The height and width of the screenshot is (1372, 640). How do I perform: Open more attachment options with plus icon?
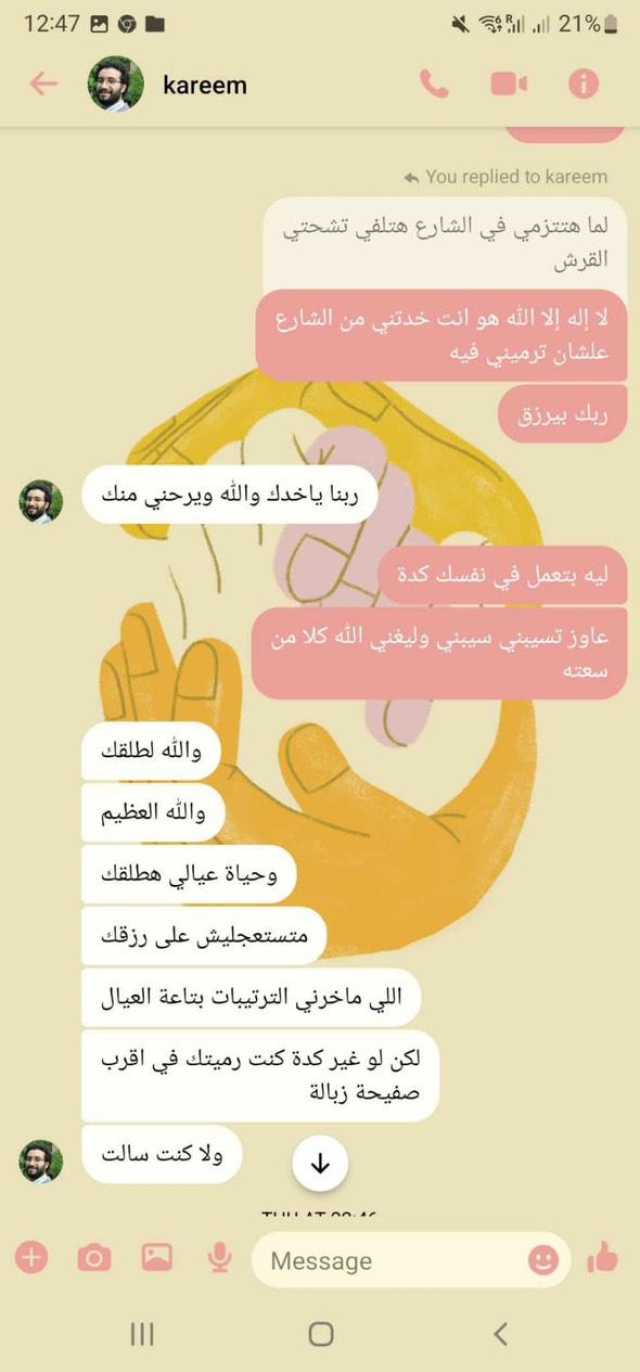point(31,1257)
